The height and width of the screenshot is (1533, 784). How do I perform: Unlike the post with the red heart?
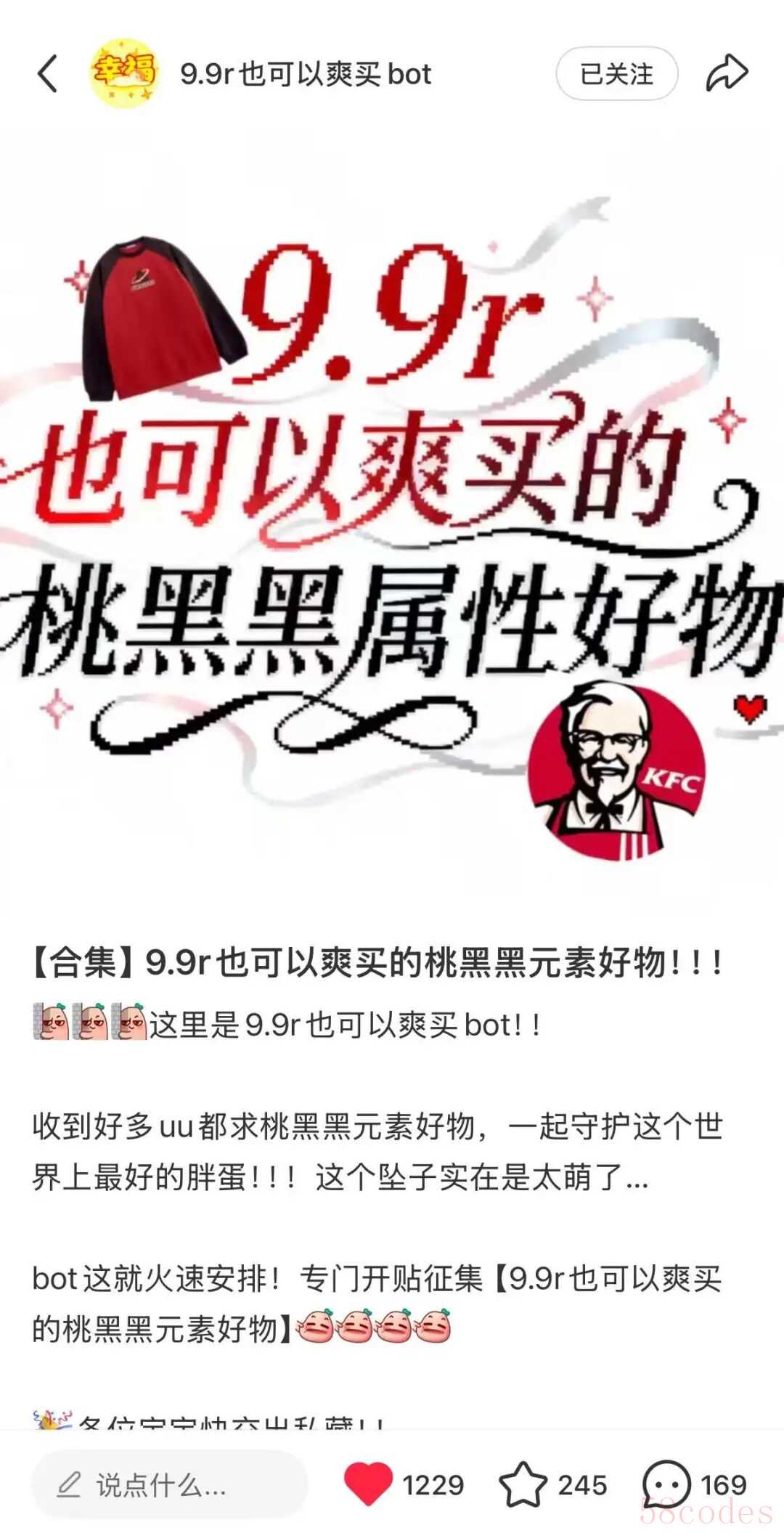[x=369, y=1484]
